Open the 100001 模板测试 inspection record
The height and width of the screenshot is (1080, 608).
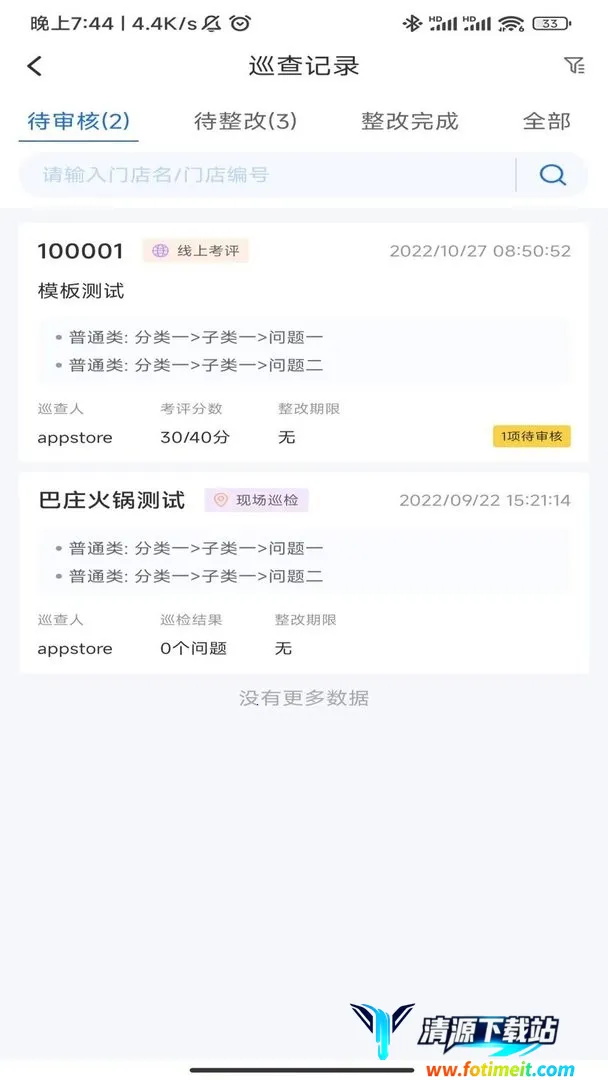(x=303, y=342)
